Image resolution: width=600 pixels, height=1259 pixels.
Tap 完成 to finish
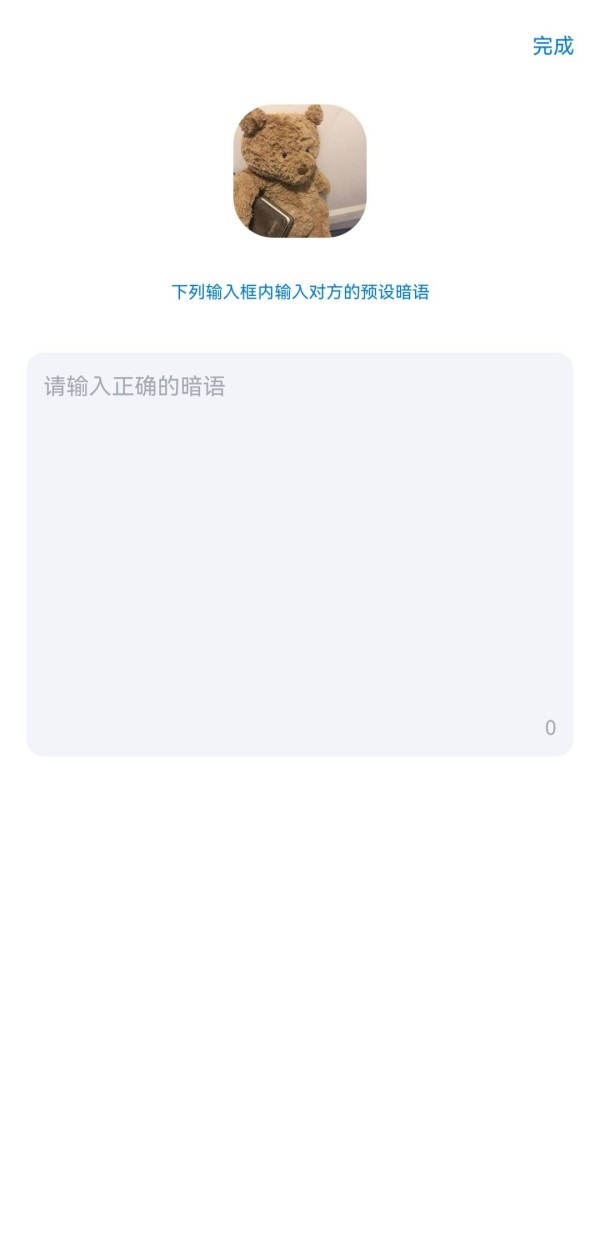click(x=553, y=46)
